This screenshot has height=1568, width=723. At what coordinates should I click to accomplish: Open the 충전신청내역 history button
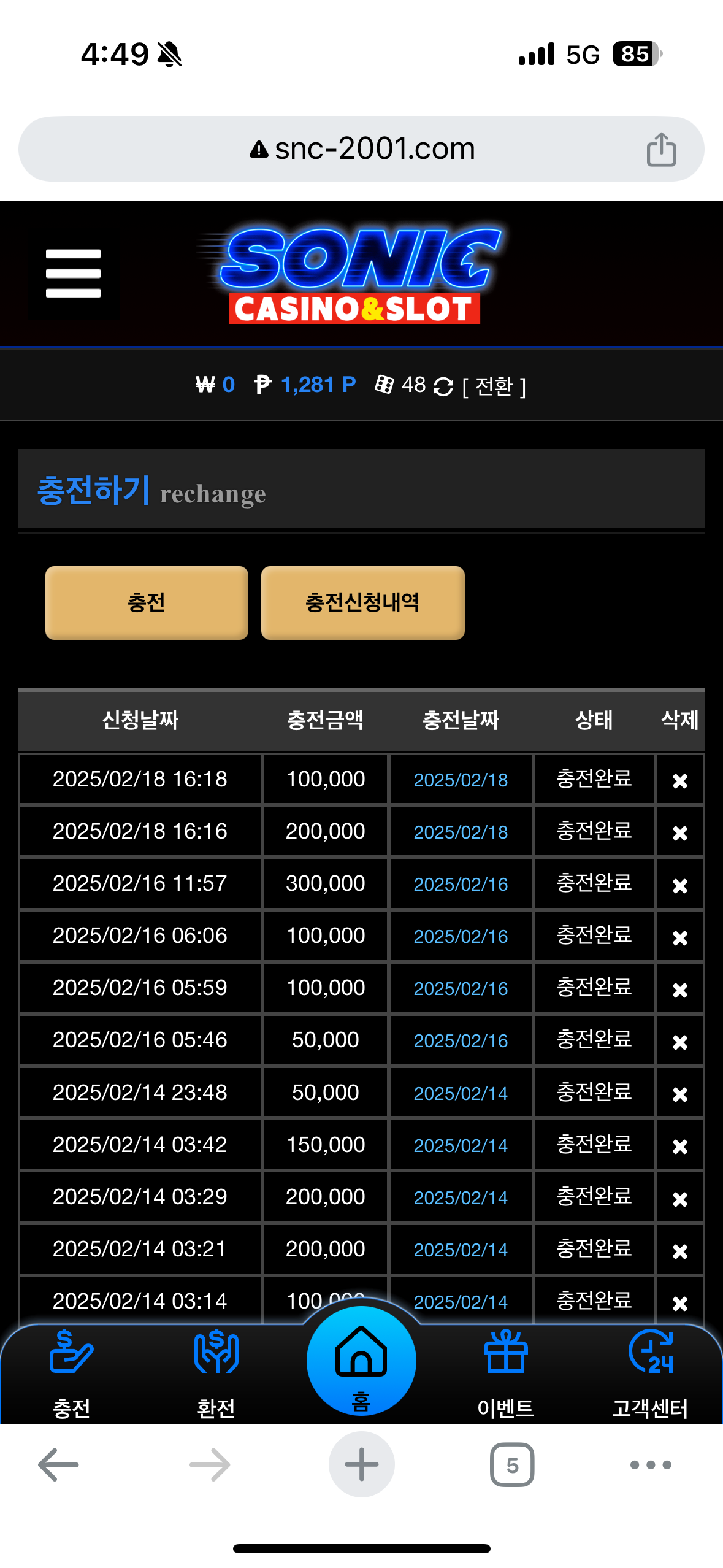point(362,602)
